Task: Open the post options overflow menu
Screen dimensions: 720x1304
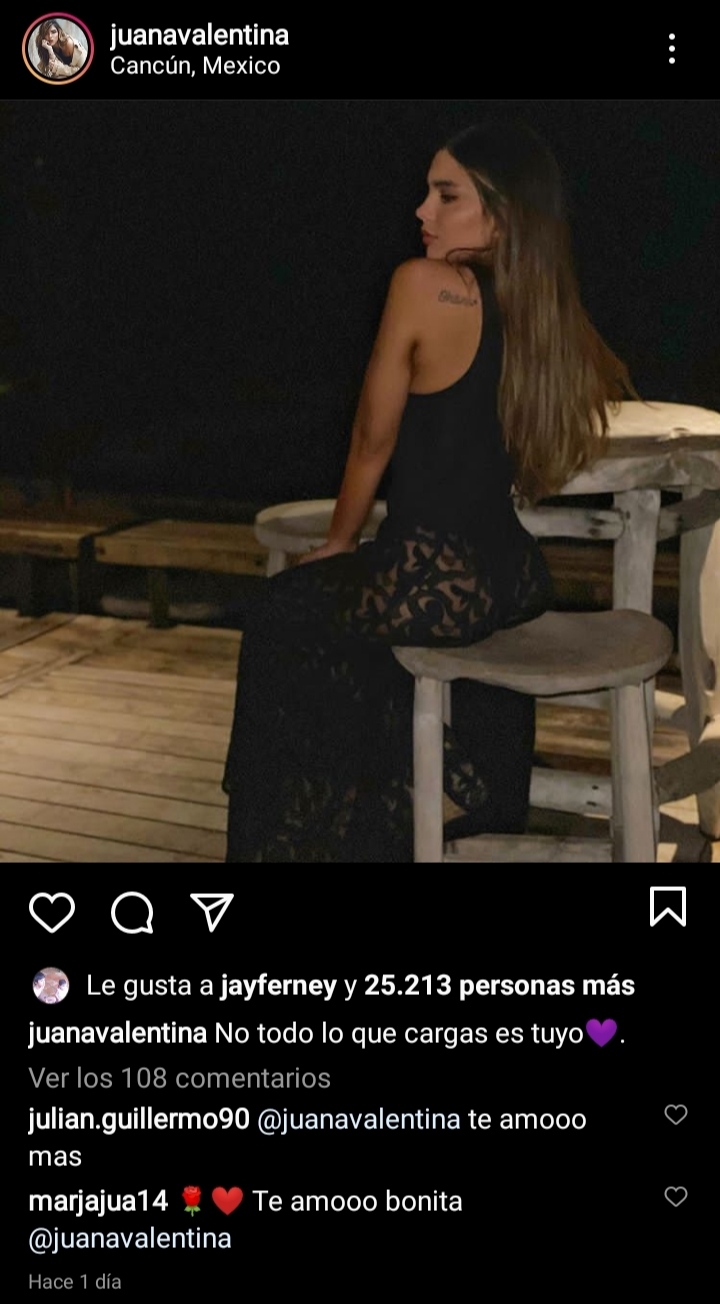Action: [x=671, y=49]
